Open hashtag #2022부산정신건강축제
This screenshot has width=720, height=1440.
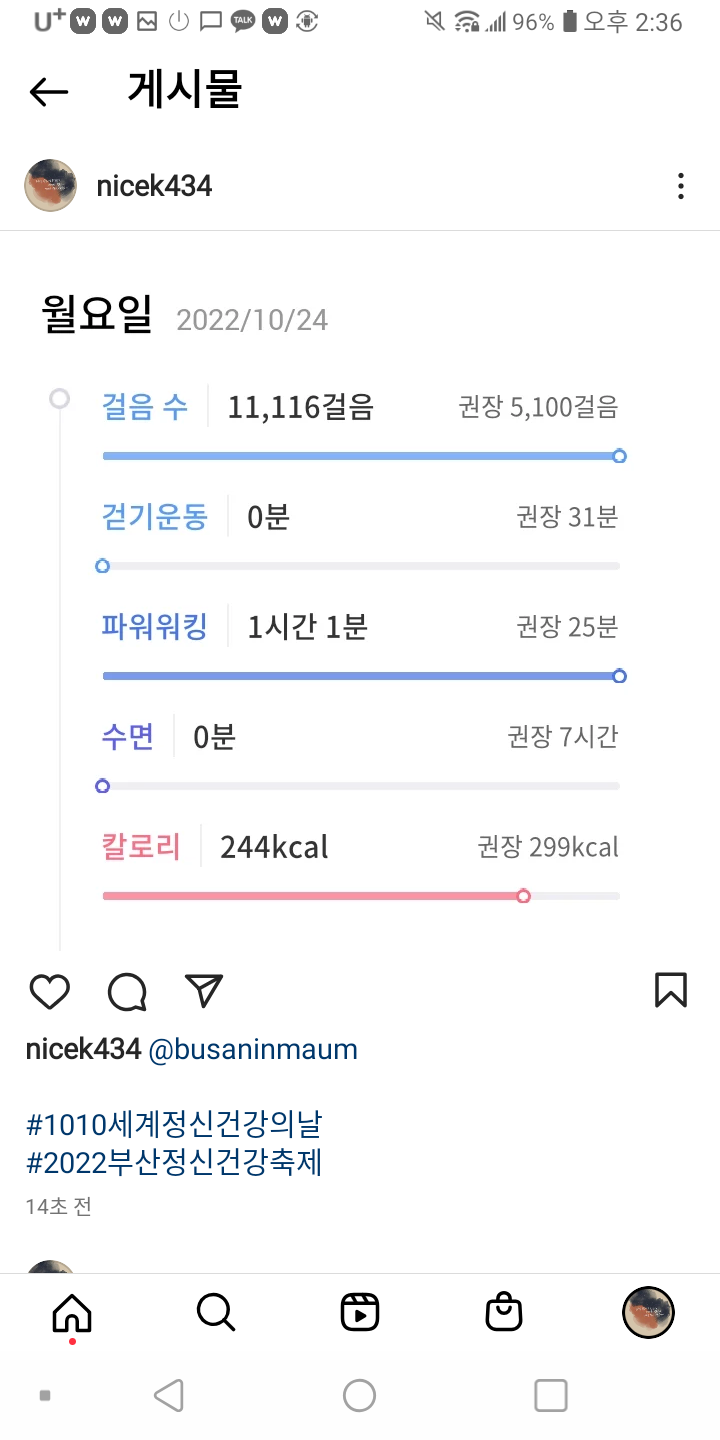[174, 1163]
